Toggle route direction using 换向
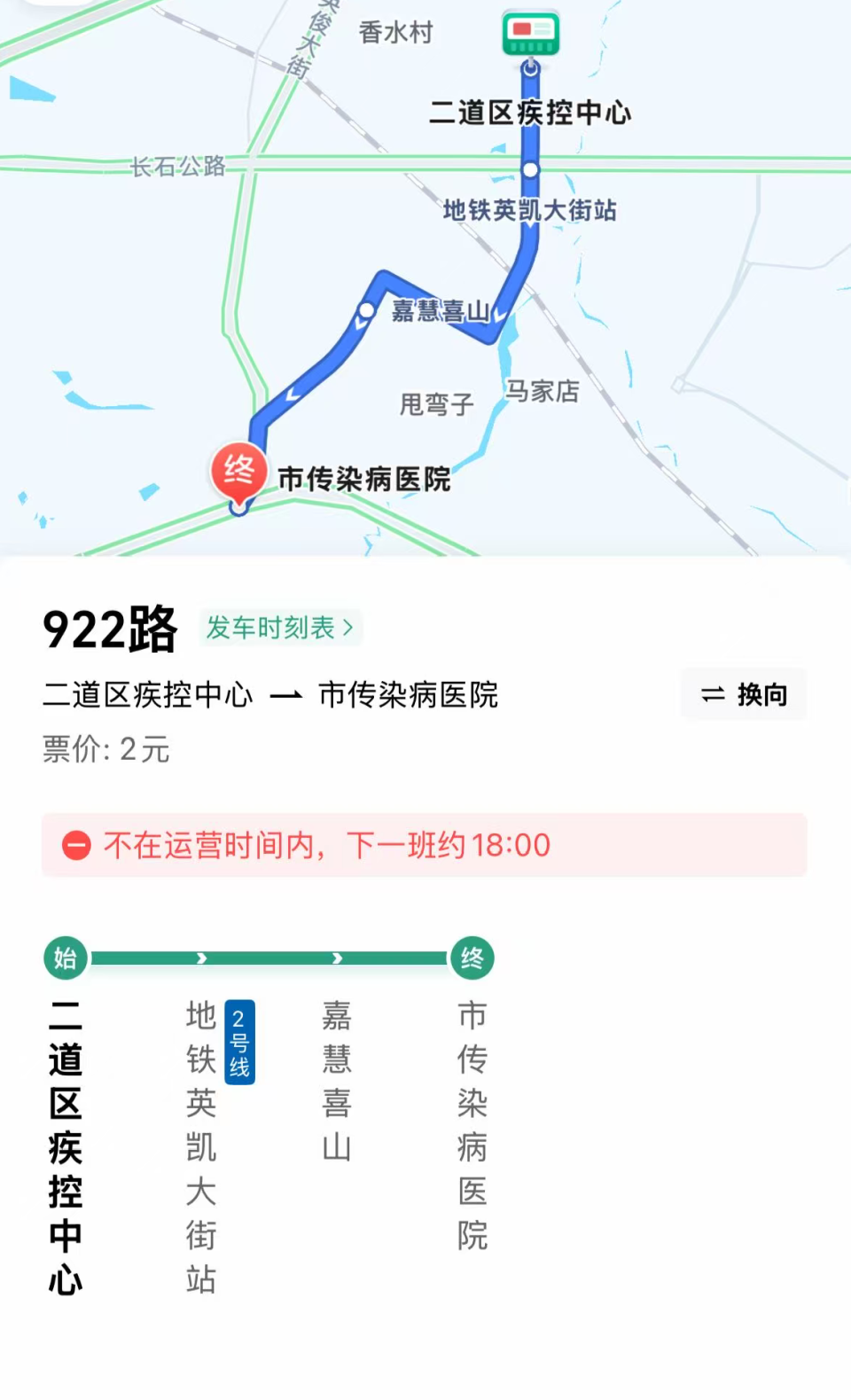851x1400 pixels. (x=743, y=695)
